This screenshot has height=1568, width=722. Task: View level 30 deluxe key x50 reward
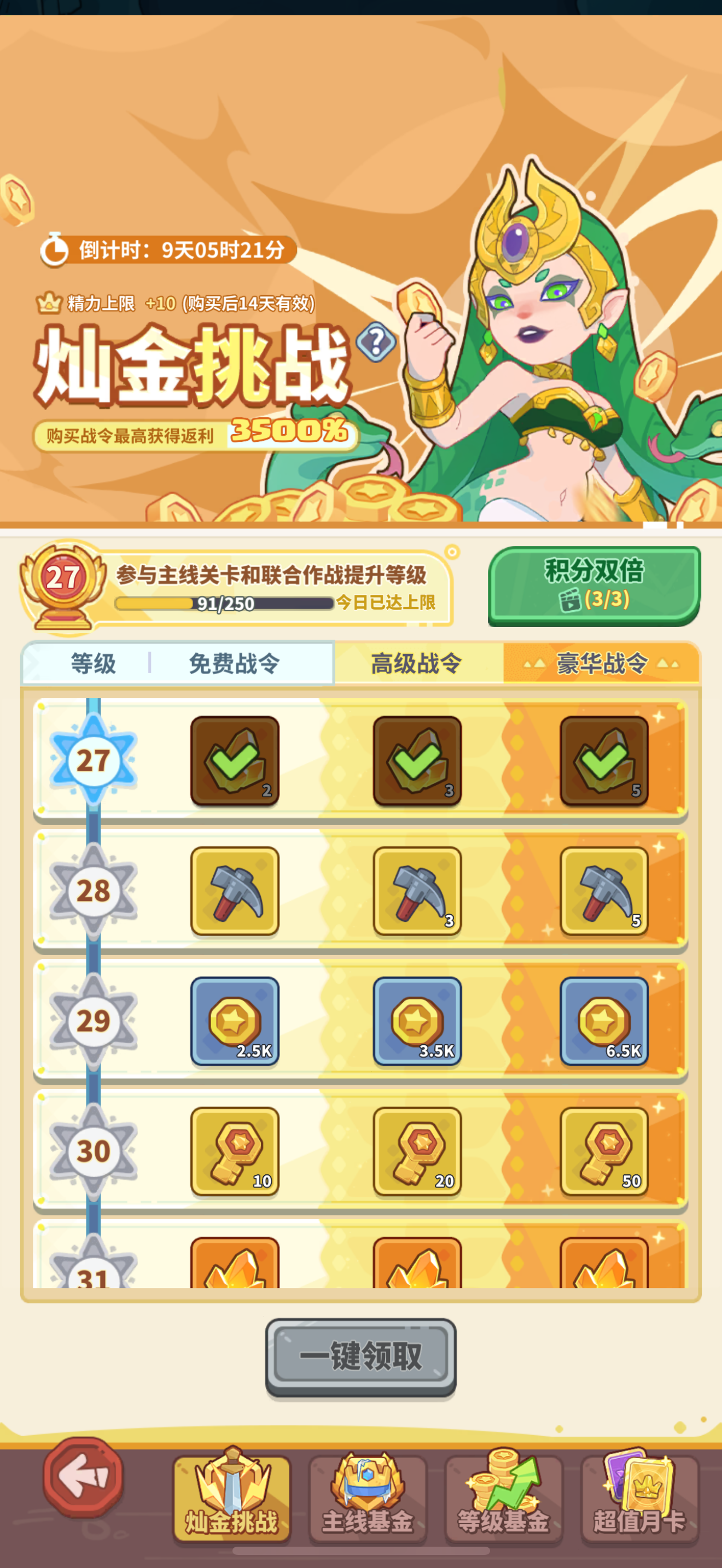[604, 1151]
